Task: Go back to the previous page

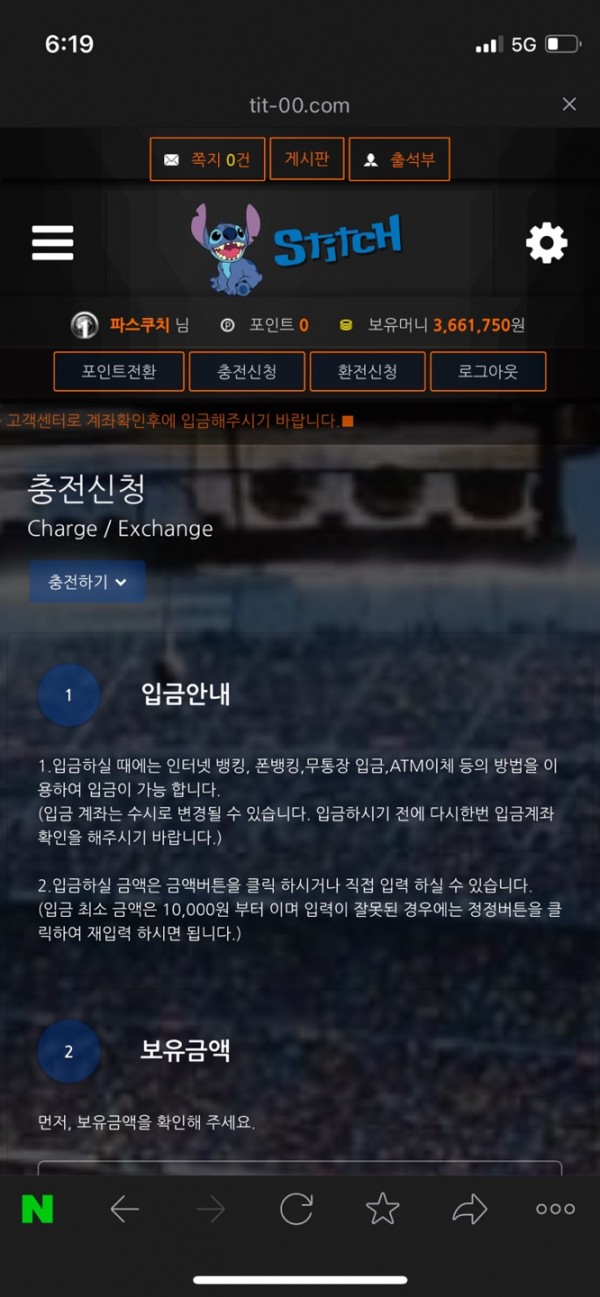Action: pos(124,1209)
